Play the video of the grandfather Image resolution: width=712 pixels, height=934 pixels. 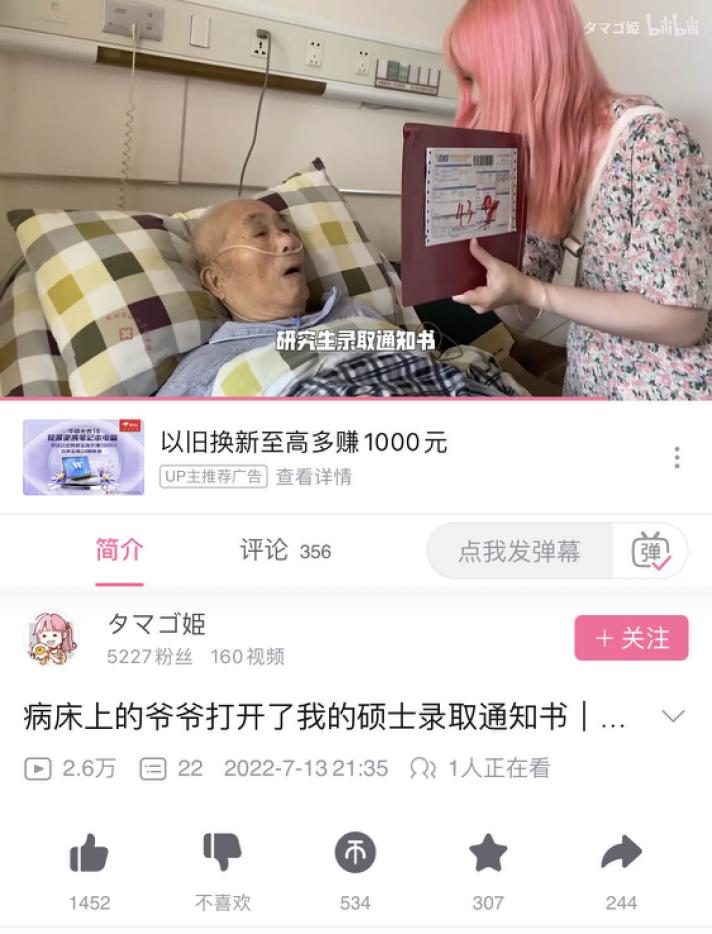356,200
